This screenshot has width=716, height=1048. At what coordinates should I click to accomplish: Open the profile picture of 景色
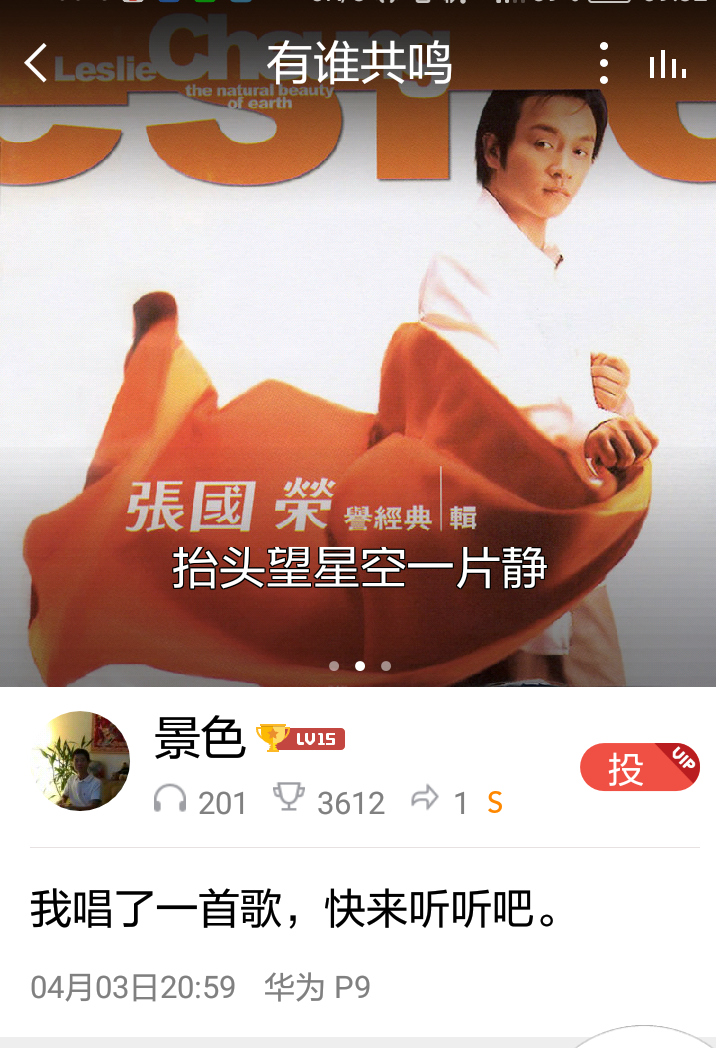click(82, 761)
